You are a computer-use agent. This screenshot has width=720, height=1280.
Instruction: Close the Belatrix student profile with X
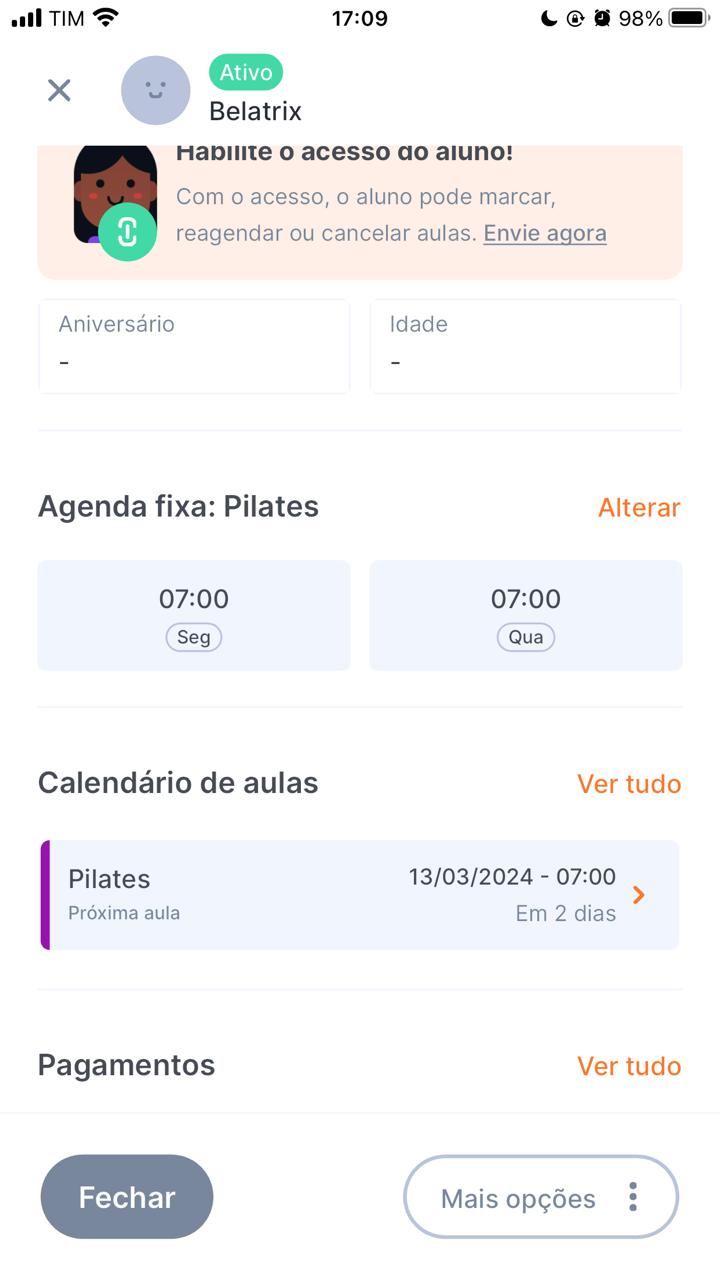coord(59,91)
